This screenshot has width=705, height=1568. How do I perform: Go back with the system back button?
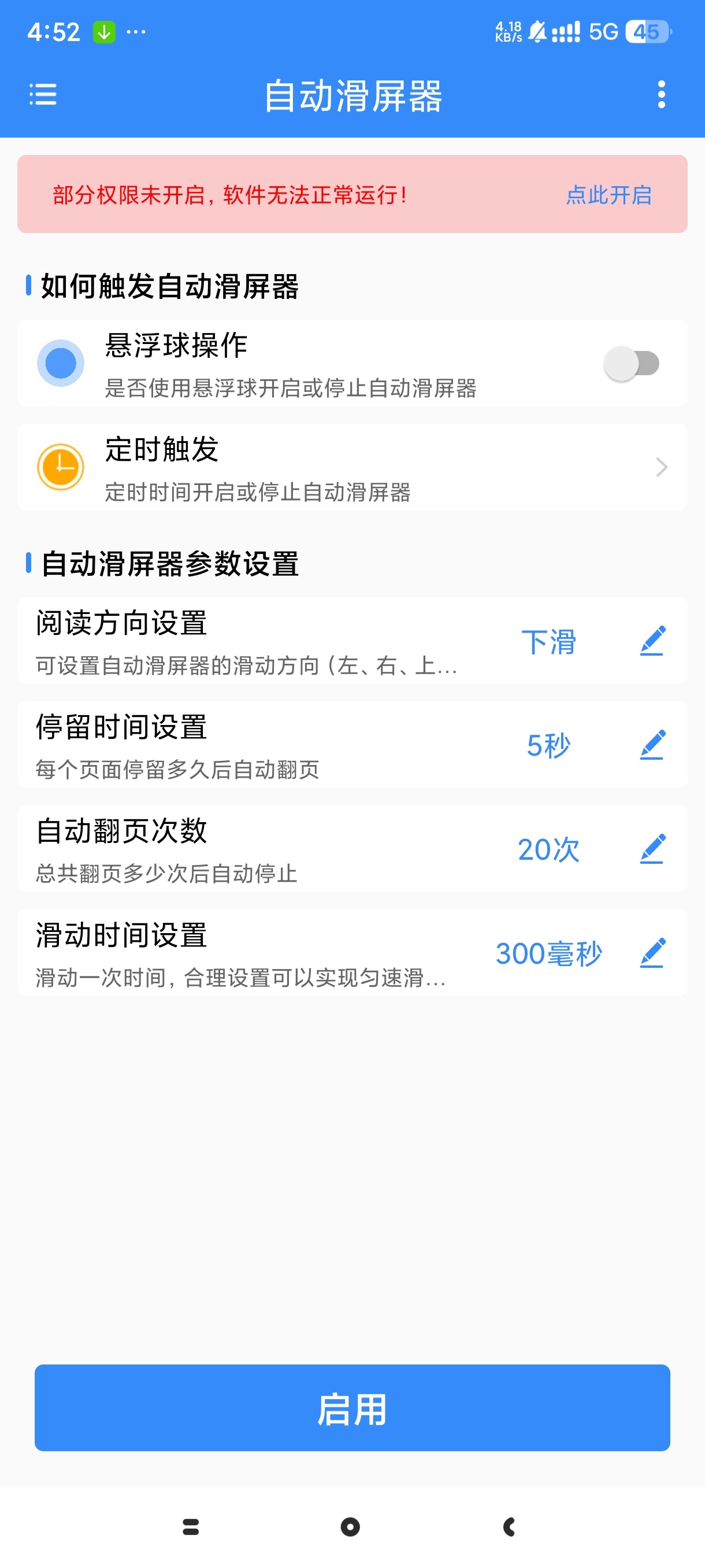pos(509,1526)
